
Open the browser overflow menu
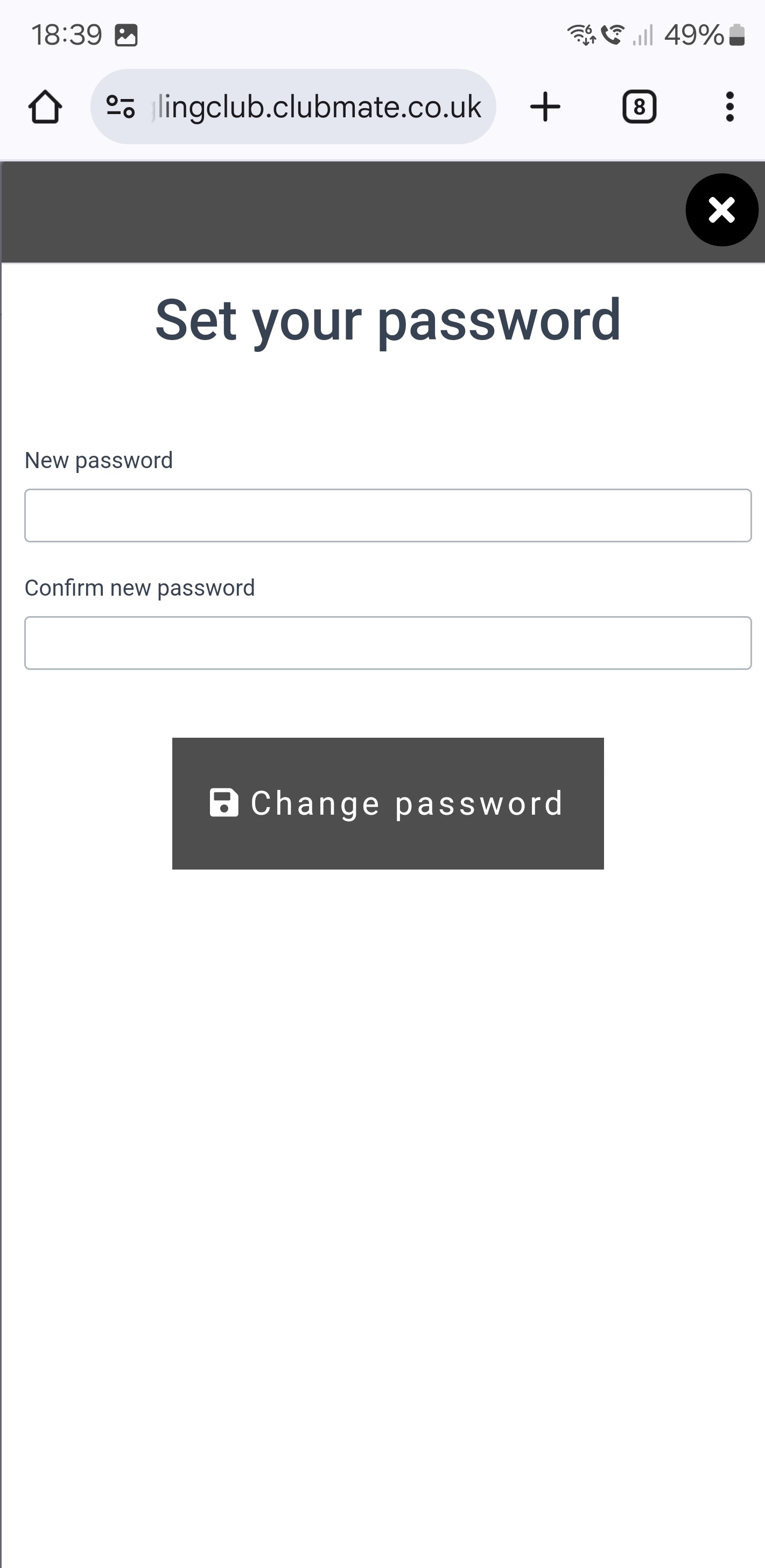point(729,107)
